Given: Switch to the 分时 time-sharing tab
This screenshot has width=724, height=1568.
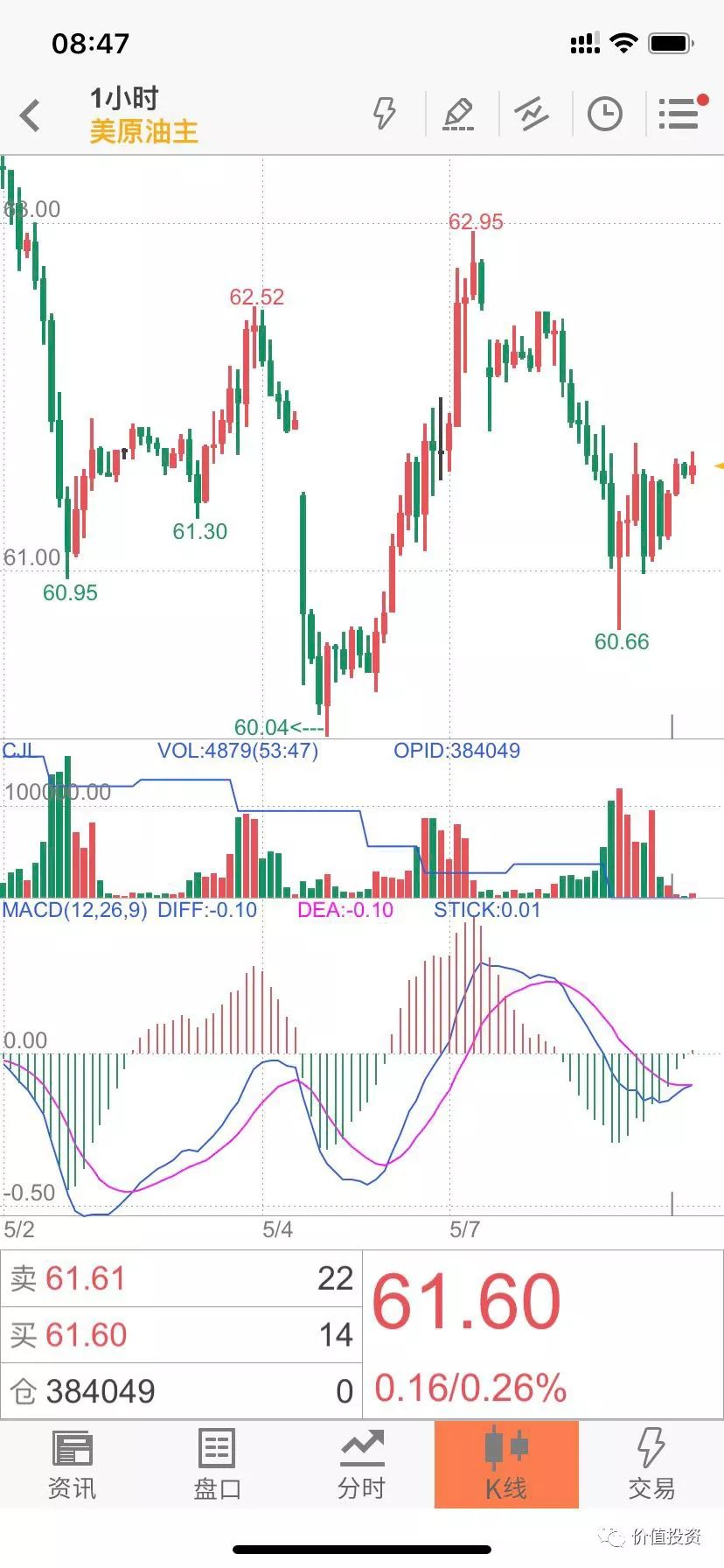Looking at the screenshot, I should click(361, 1464).
